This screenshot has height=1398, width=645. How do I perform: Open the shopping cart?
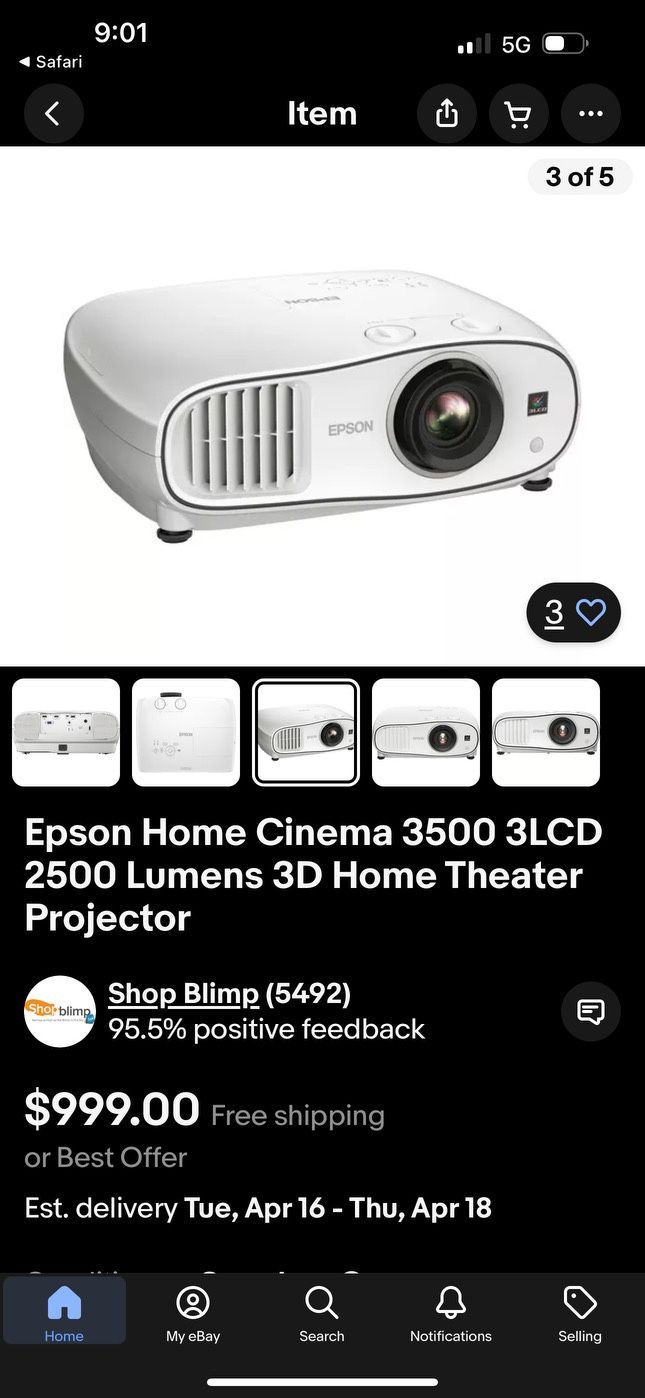(x=518, y=114)
